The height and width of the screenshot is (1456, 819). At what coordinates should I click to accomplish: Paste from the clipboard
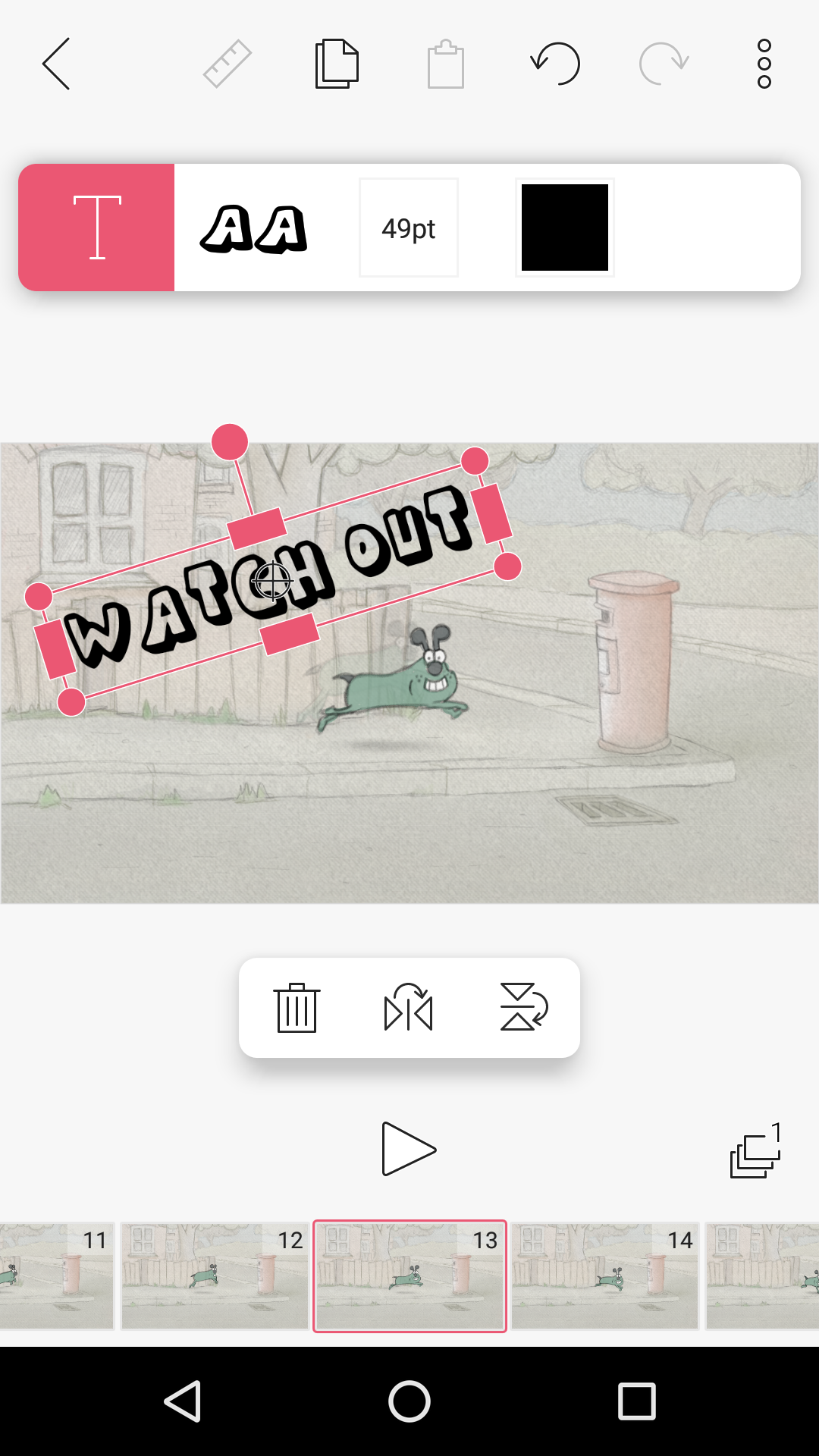click(x=445, y=64)
